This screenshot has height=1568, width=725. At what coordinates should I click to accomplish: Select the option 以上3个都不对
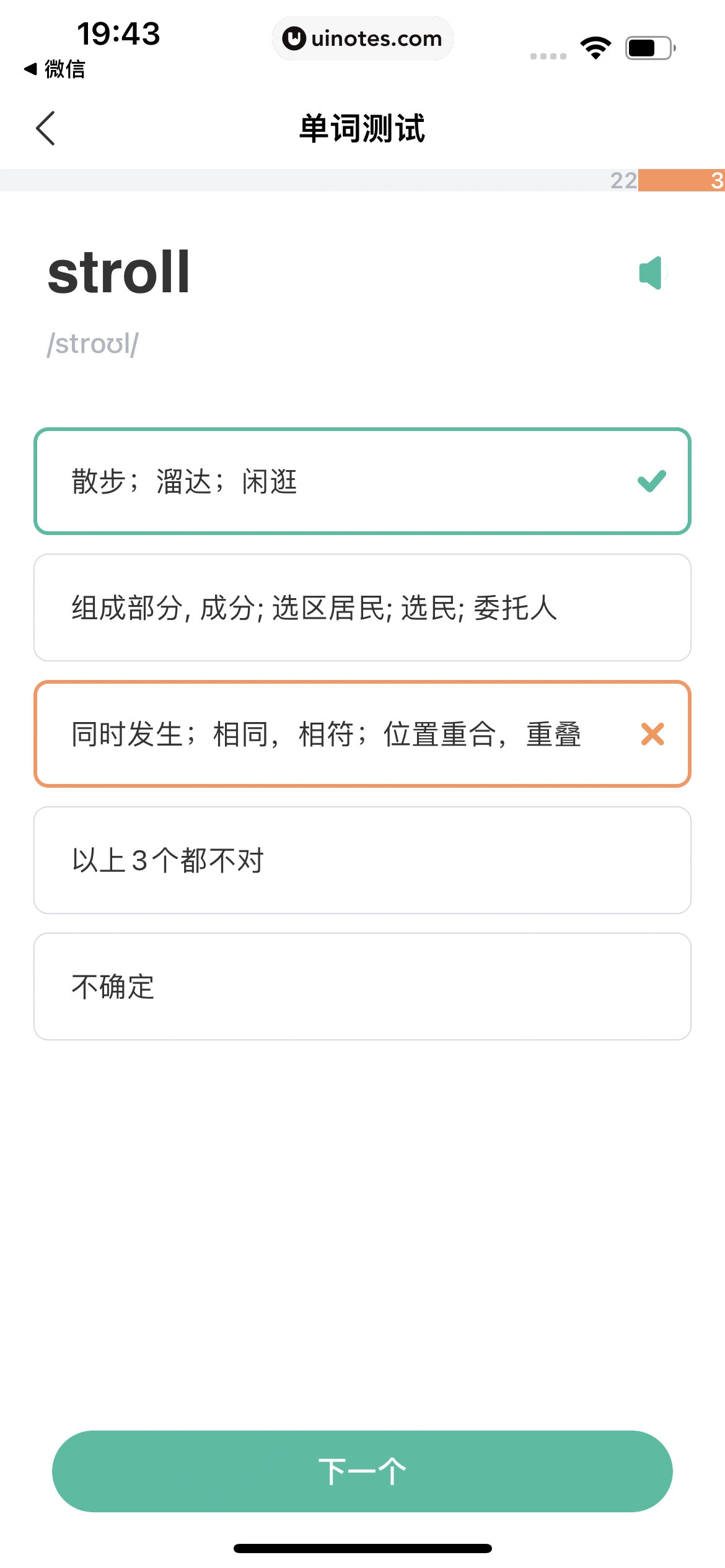pyautogui.click(x=362, y=860)
